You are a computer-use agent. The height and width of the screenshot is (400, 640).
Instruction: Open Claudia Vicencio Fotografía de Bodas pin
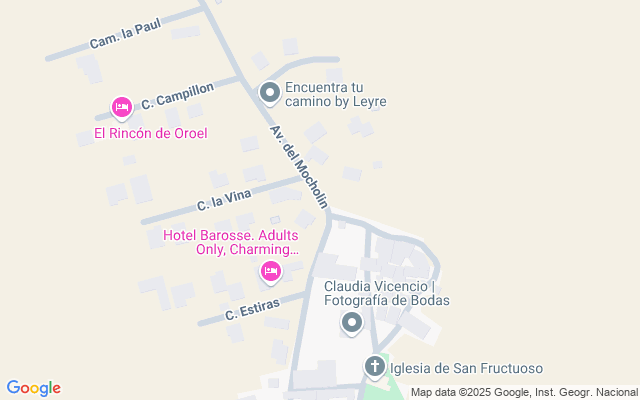click(x=352, y=322)
